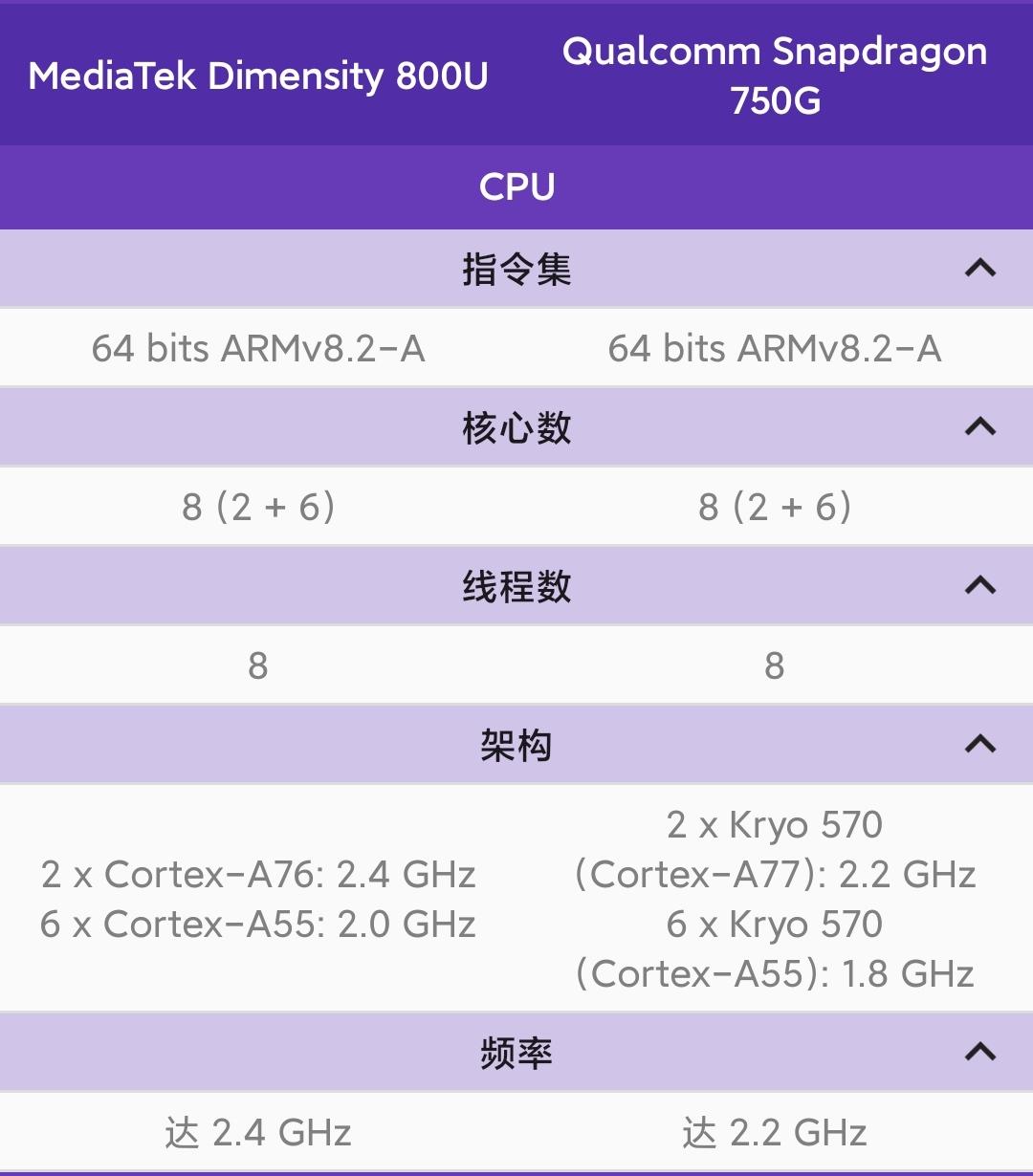This screenshot has height=1176, width=1033.
Task: Collapse the 线程数 section
Action: pos(978,586)
